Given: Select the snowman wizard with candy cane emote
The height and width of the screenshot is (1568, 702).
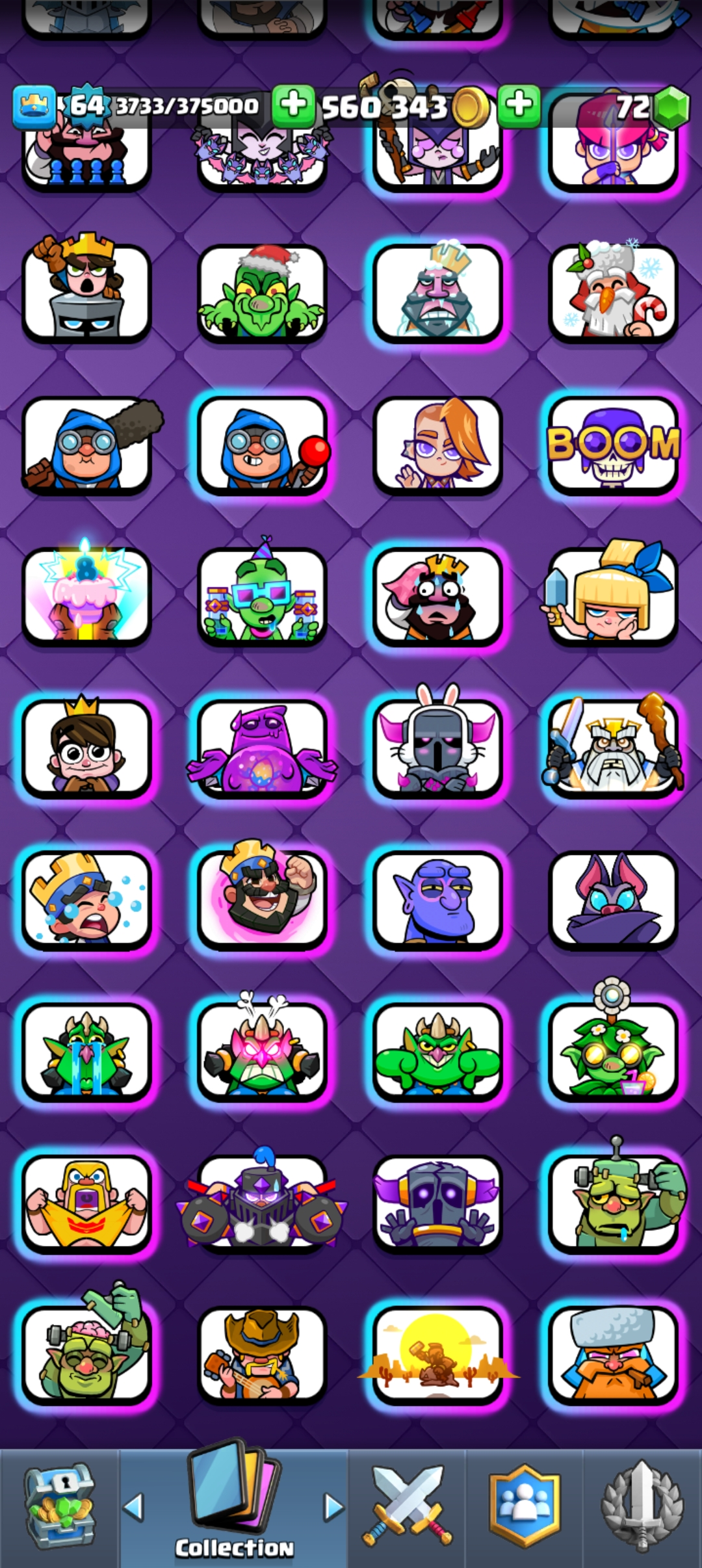Looking at the screenshot, I should [614, 293].
